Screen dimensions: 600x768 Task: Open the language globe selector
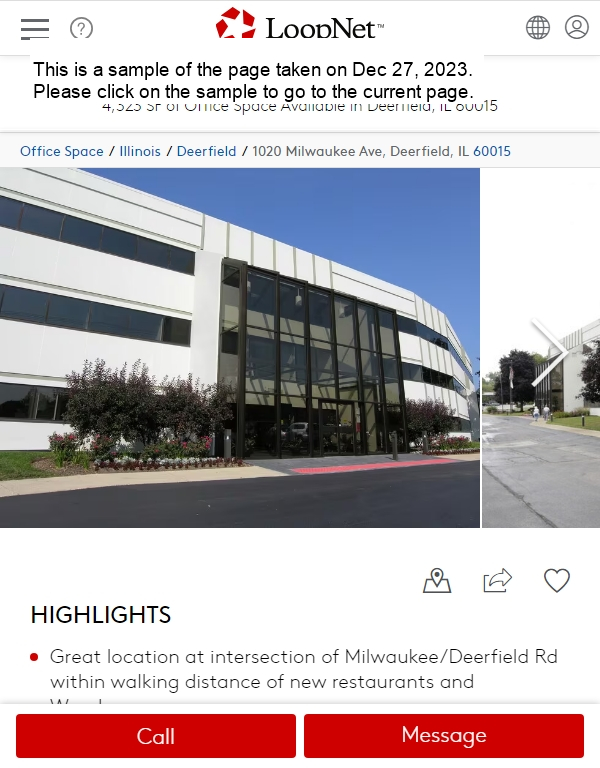(538, 27)
